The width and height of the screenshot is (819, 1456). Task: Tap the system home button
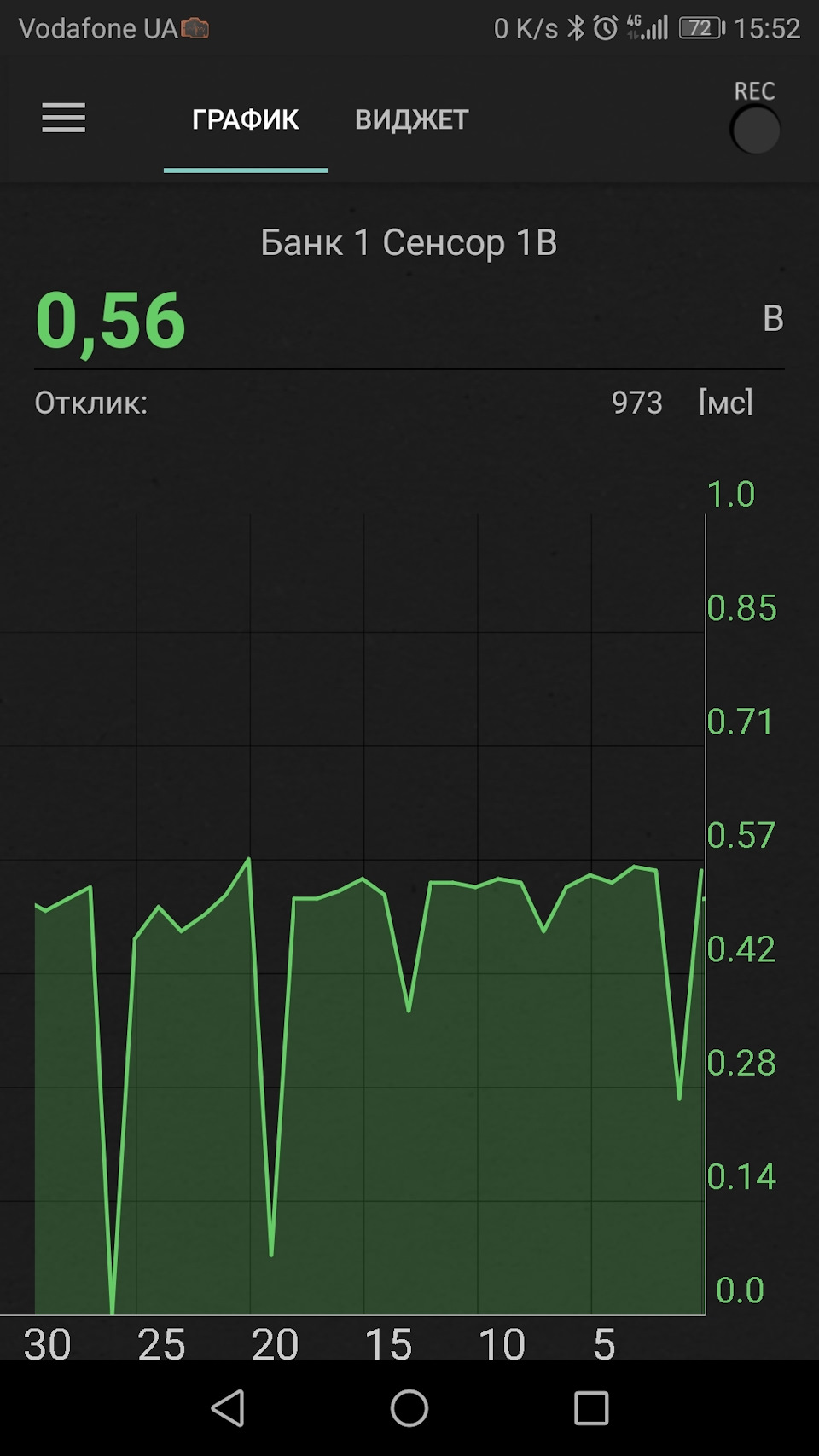click(x=409, y=1407)
